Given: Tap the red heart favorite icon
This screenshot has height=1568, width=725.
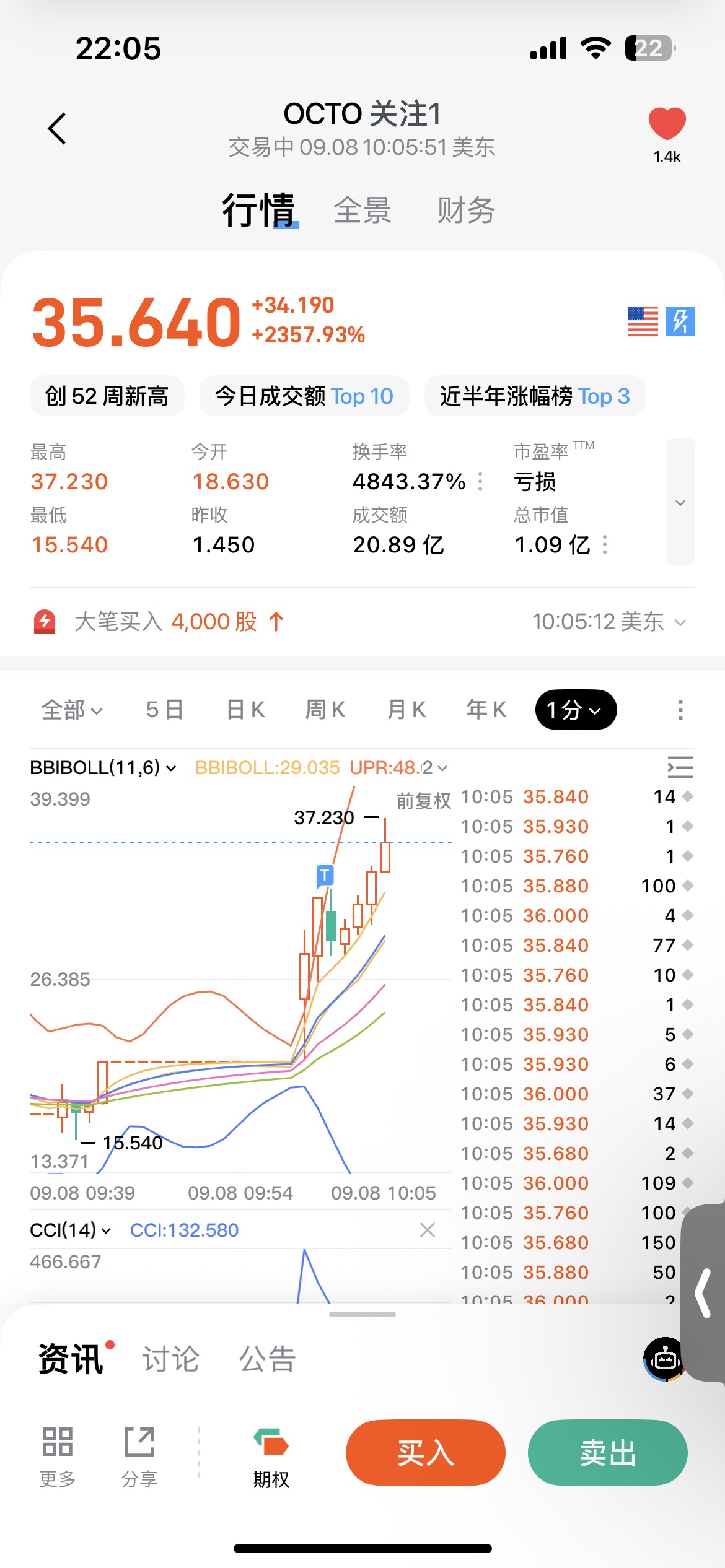Looking at the screenshot, I should pos(667,123).
